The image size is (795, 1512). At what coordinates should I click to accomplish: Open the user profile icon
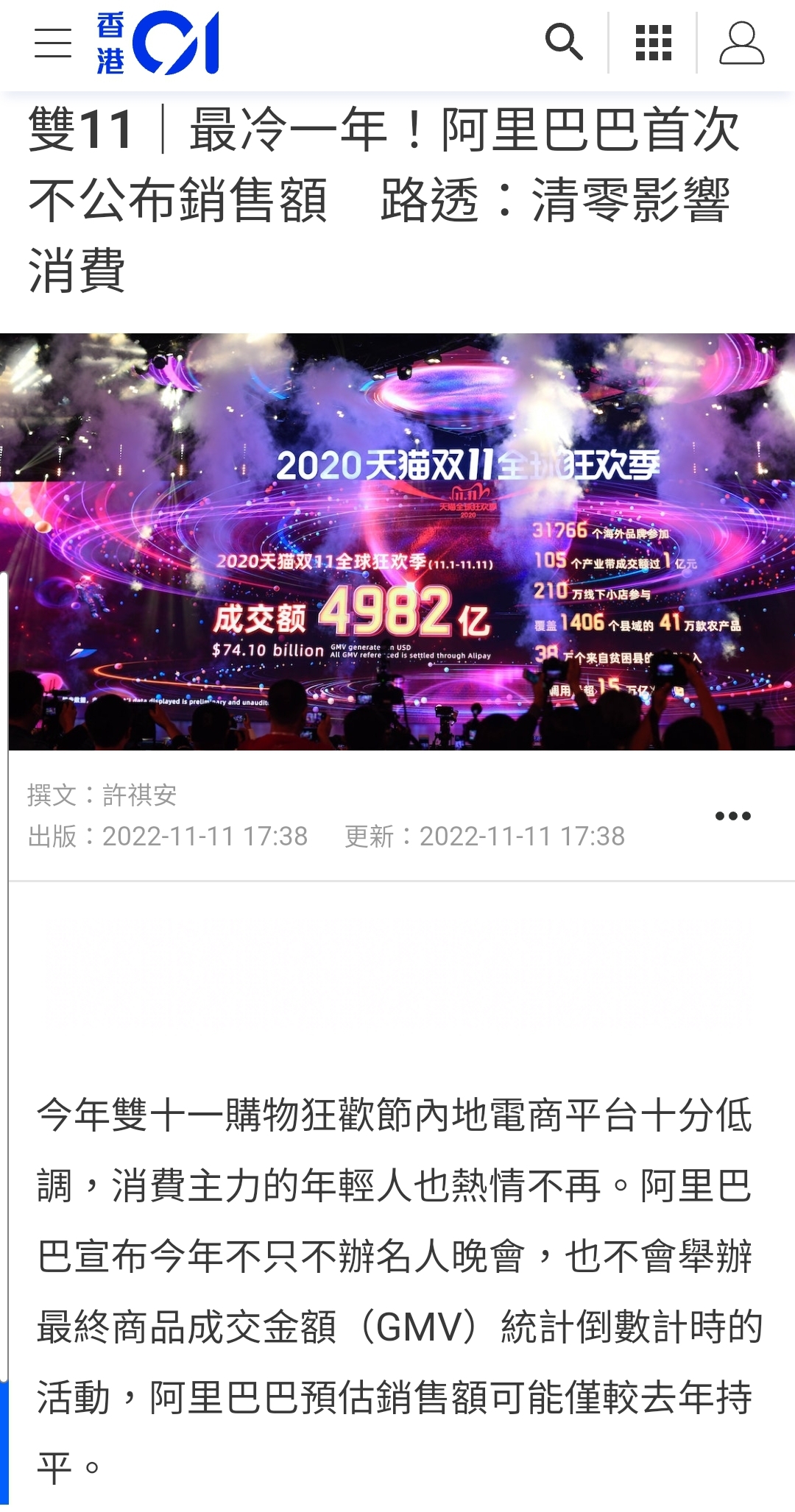[741, 43]
